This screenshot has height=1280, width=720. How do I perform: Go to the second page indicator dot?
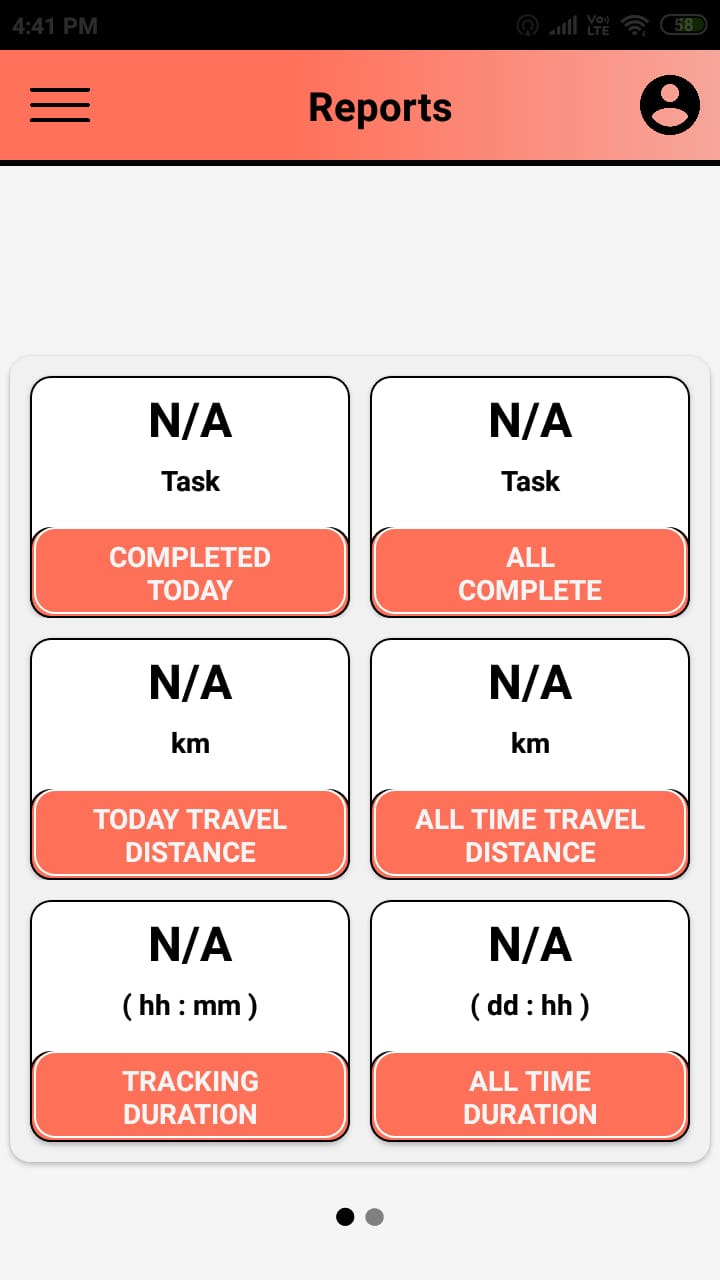(374, 1217)
